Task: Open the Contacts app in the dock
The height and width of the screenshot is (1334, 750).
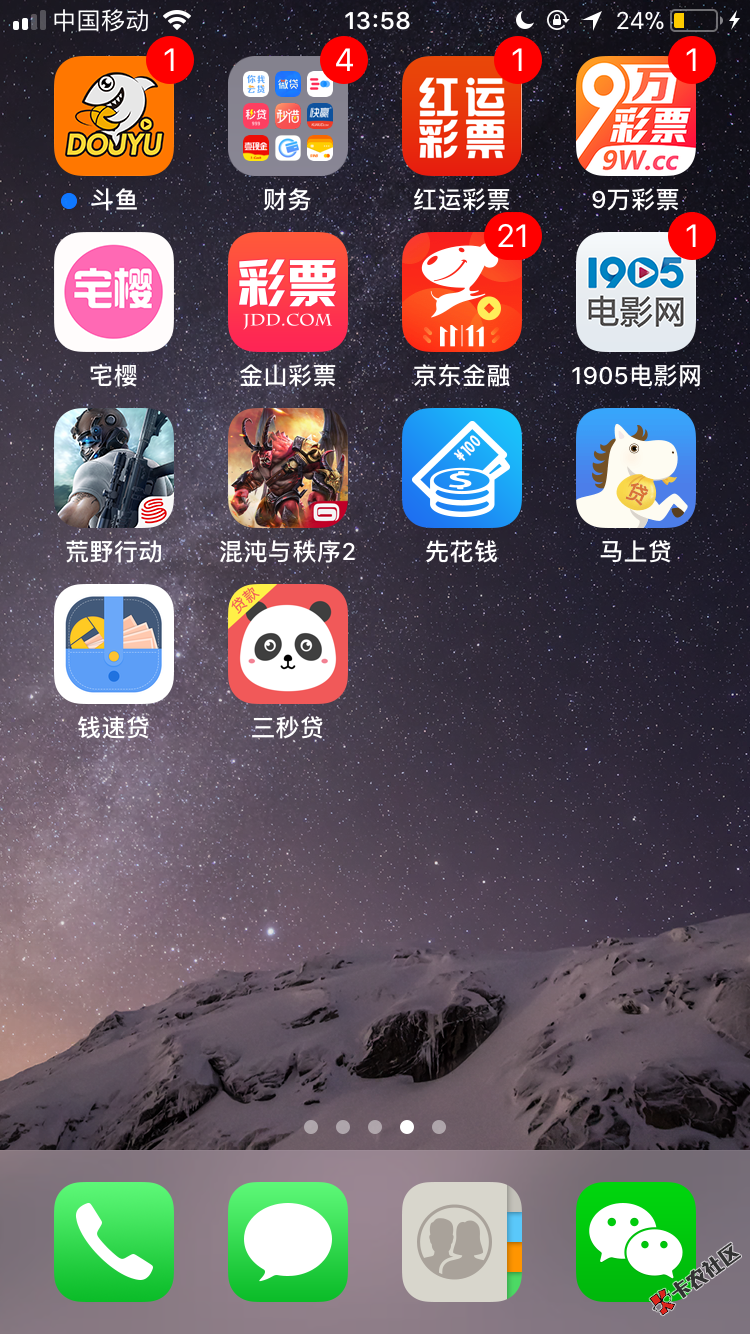Action: point(462,1242)
